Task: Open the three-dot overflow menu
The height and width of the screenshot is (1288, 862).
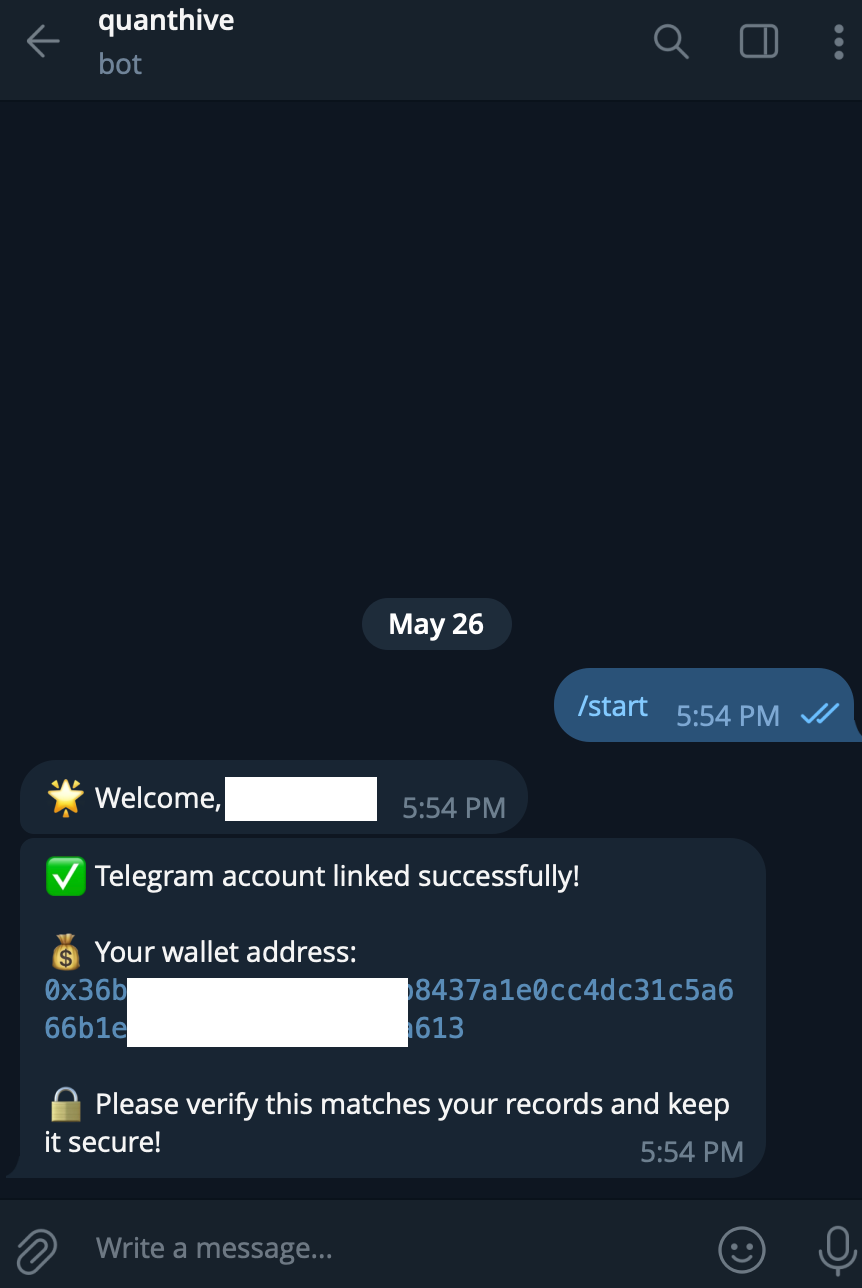Action: click(838, 42)
